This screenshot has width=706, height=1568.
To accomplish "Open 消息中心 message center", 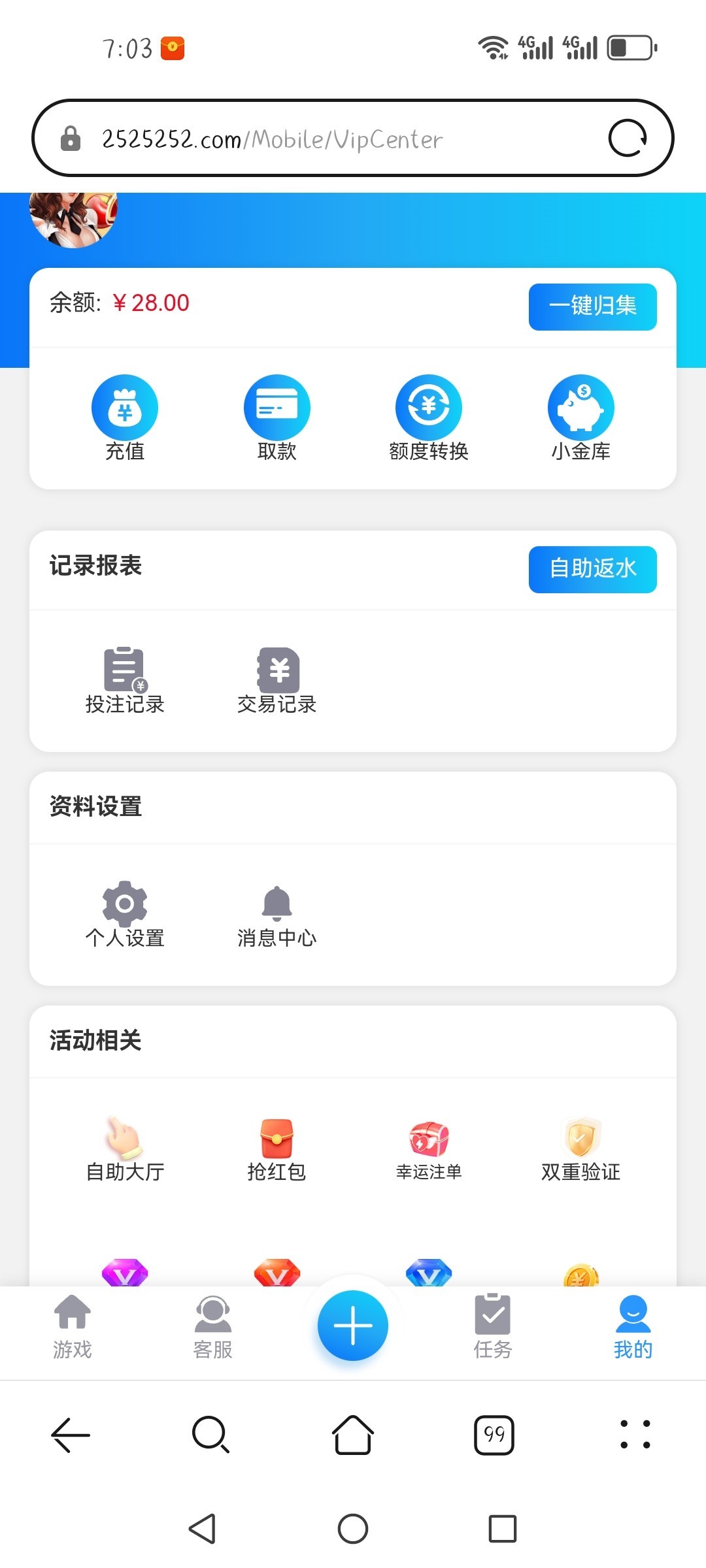I will point(277,915).
